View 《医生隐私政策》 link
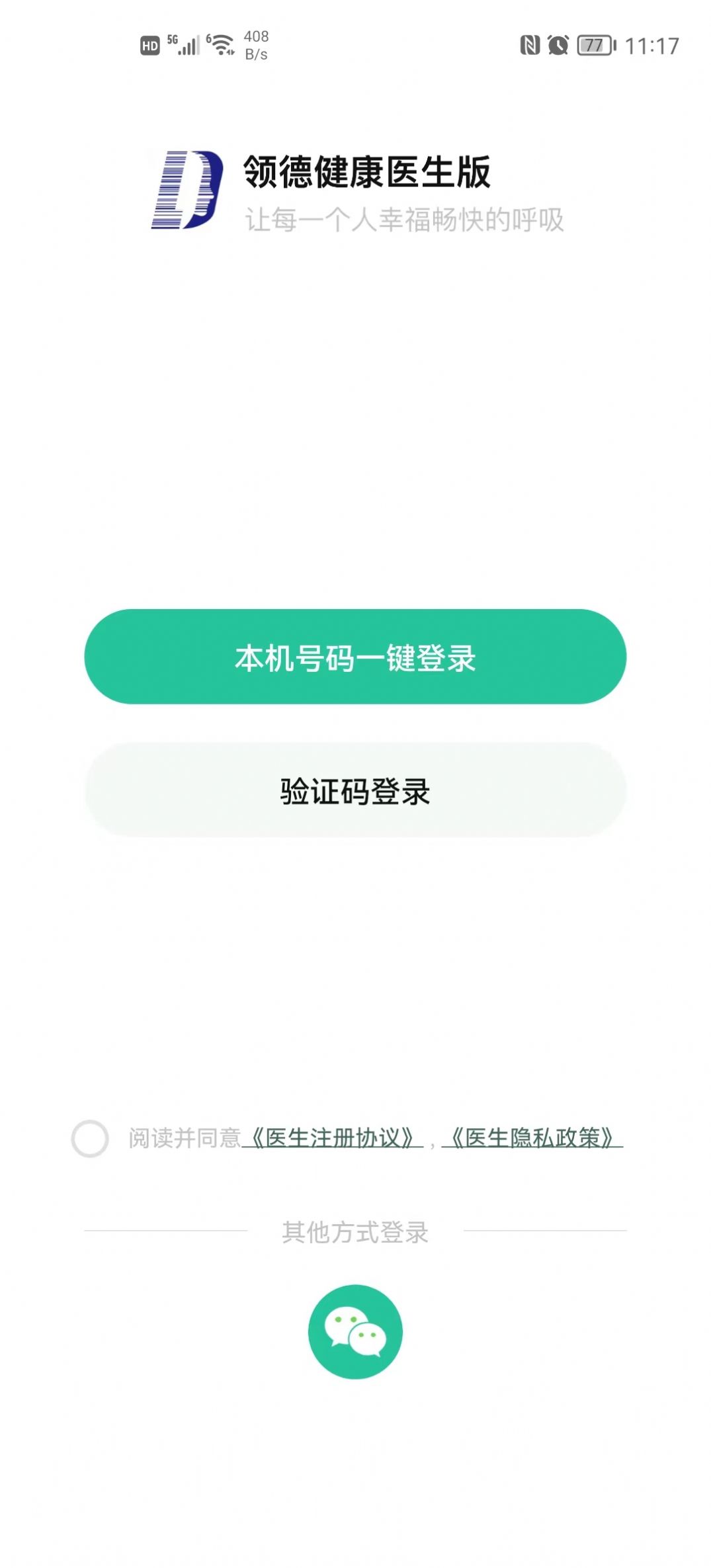 (532, 1138)
